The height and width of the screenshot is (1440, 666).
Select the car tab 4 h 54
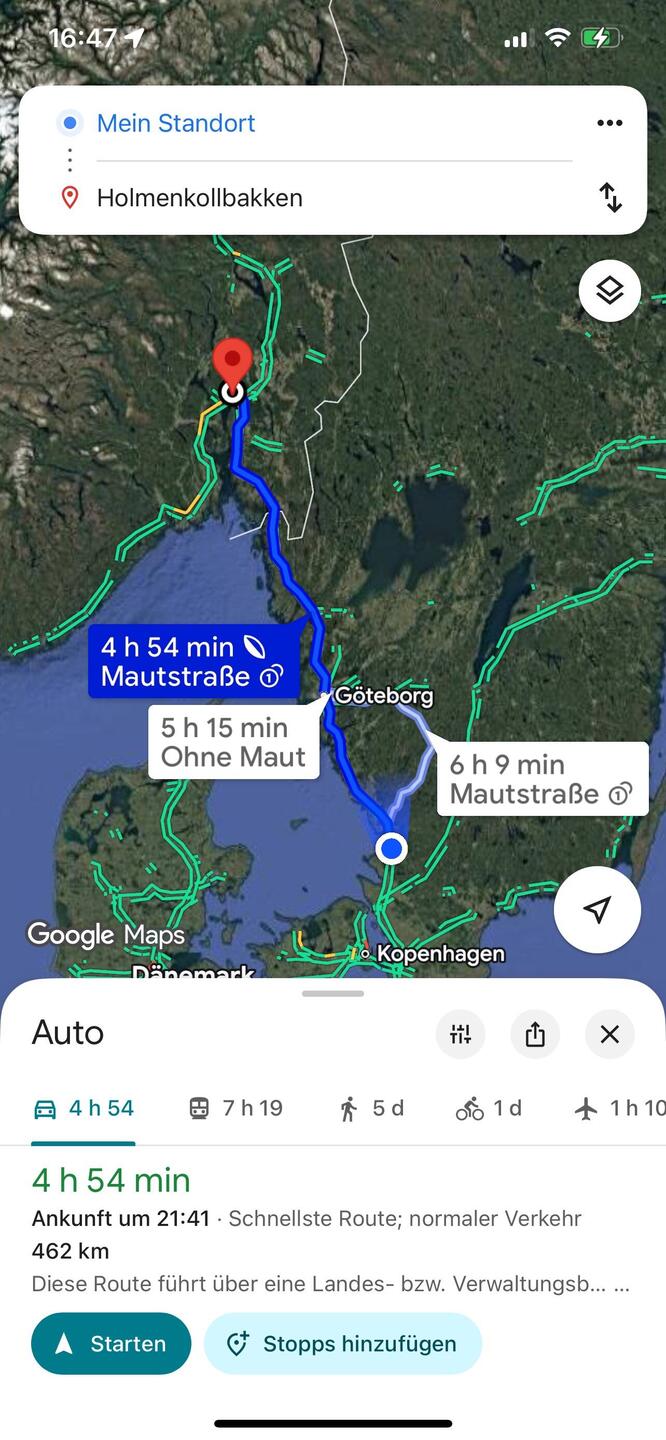pyautogui.click(x=84, y=1108)
